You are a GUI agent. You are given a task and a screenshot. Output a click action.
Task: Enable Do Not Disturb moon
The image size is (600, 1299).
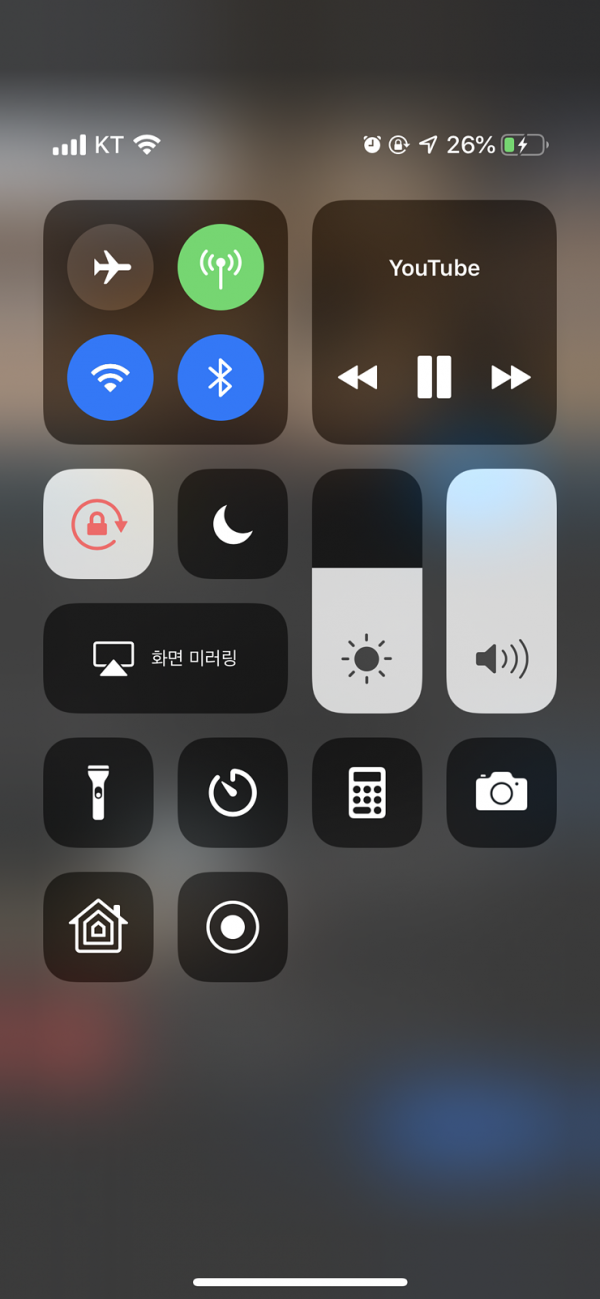coord(232,523)
